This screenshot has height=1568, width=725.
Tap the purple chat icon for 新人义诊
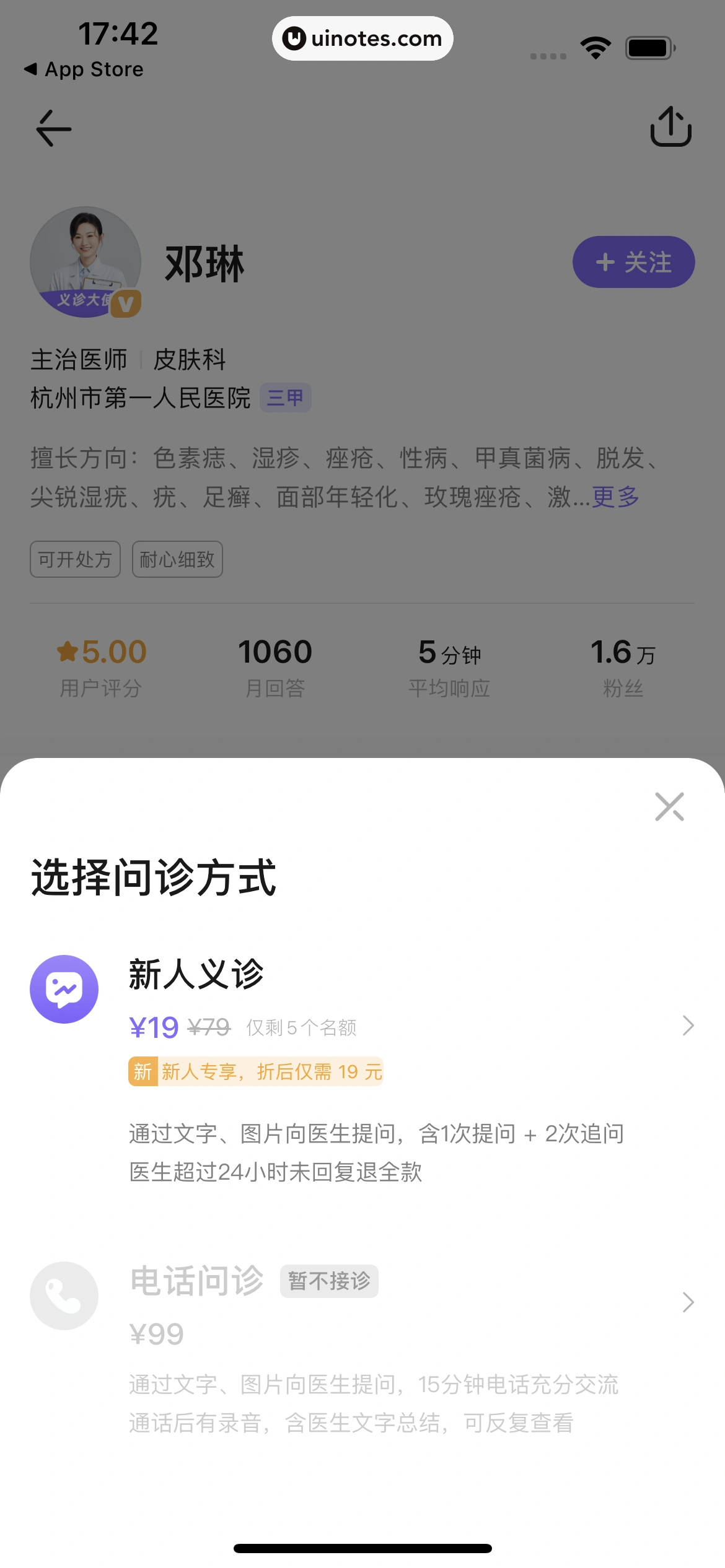[x=64, y=988]
